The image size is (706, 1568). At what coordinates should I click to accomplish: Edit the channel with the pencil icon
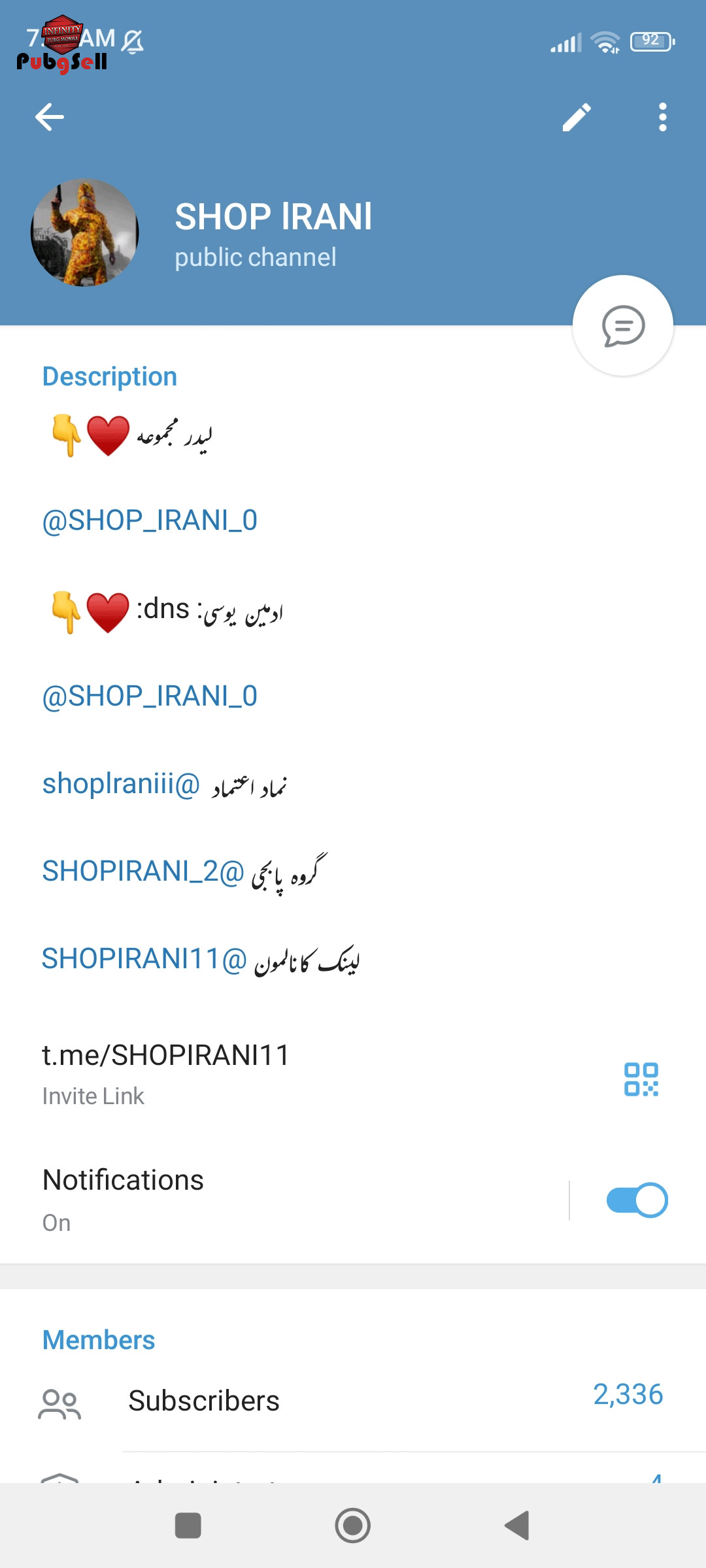click(577, 118)
